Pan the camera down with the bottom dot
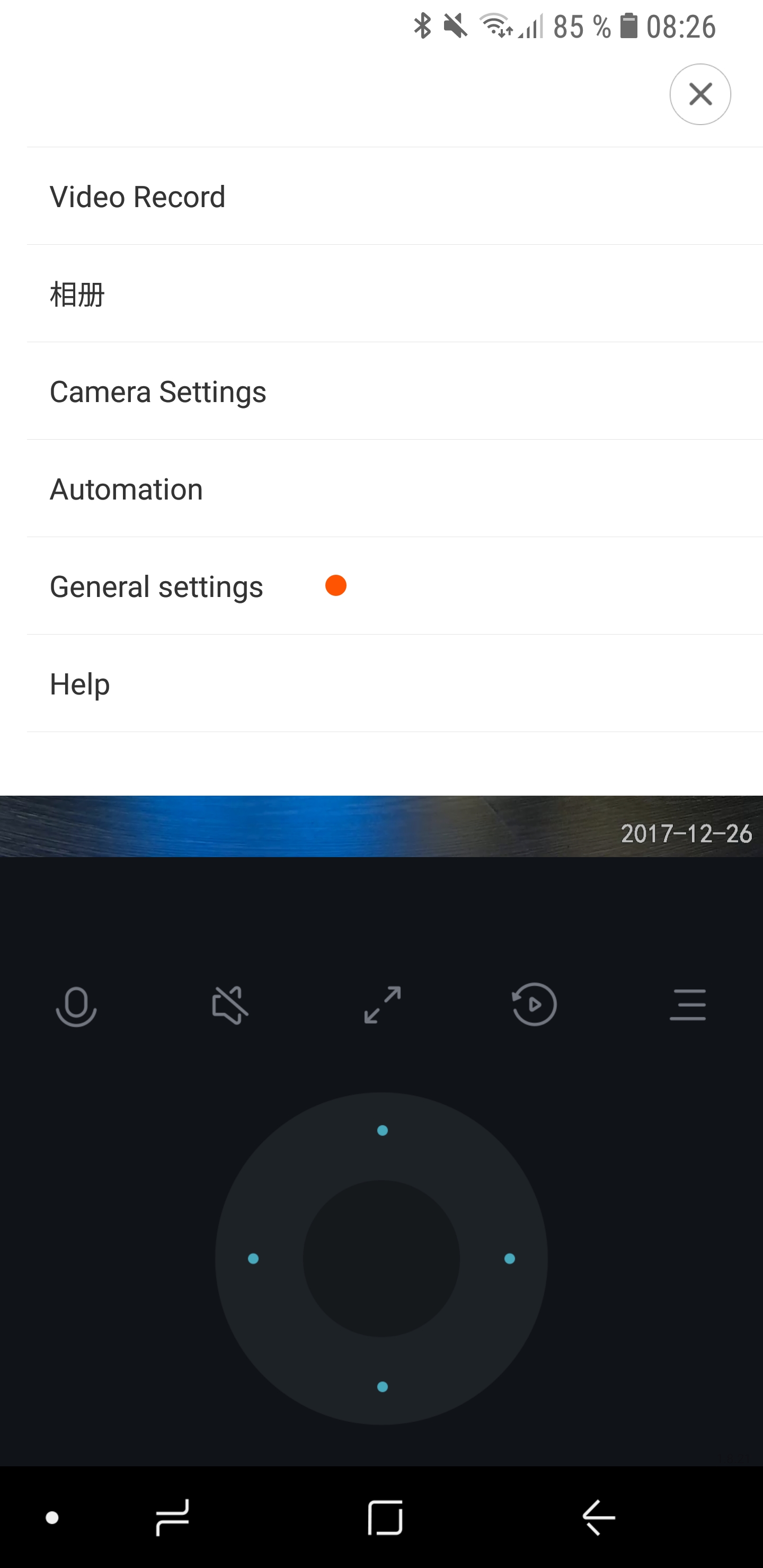 click(383, 1387)
